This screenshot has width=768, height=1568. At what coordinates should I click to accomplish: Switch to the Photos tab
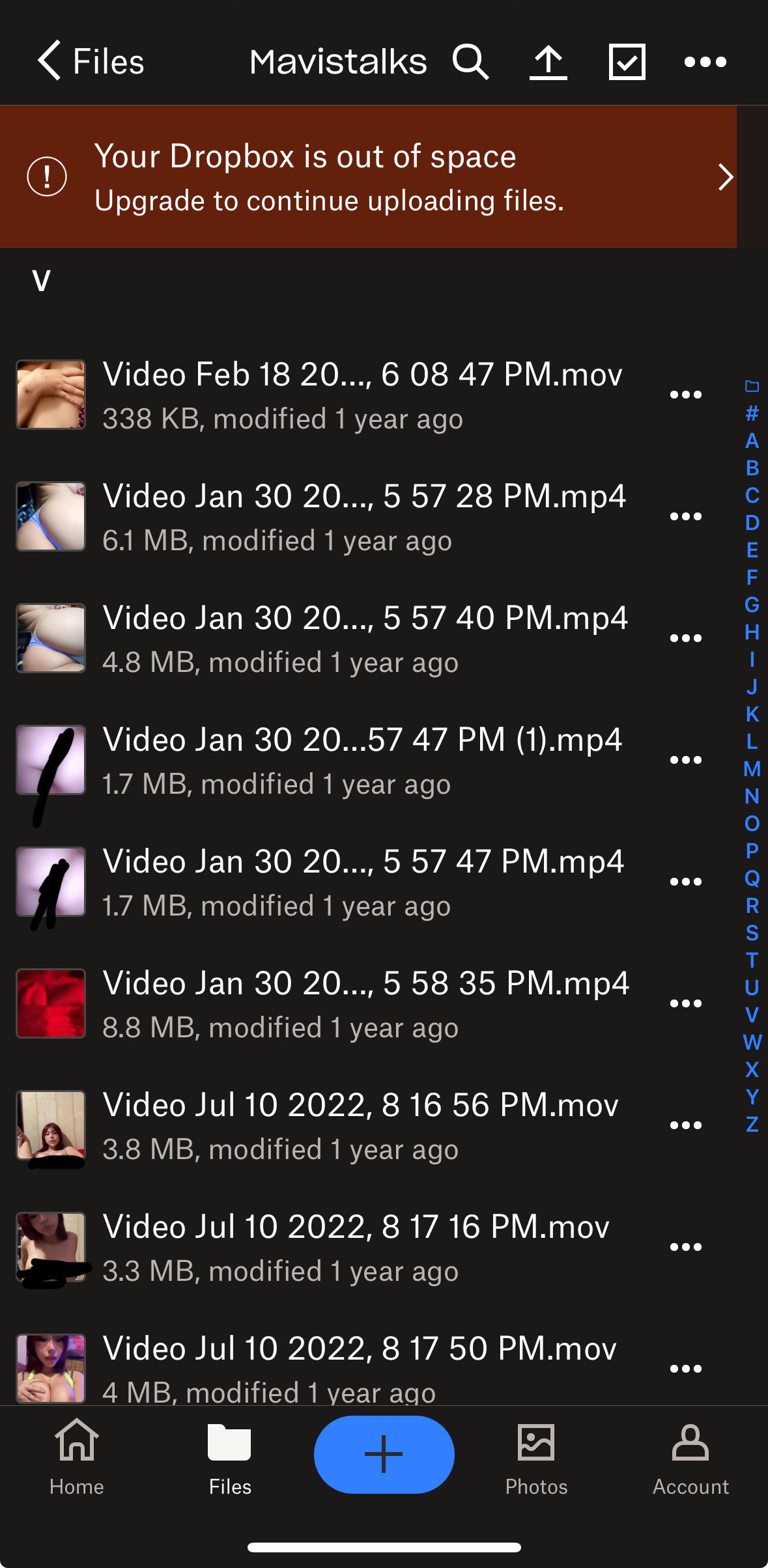536,1456
